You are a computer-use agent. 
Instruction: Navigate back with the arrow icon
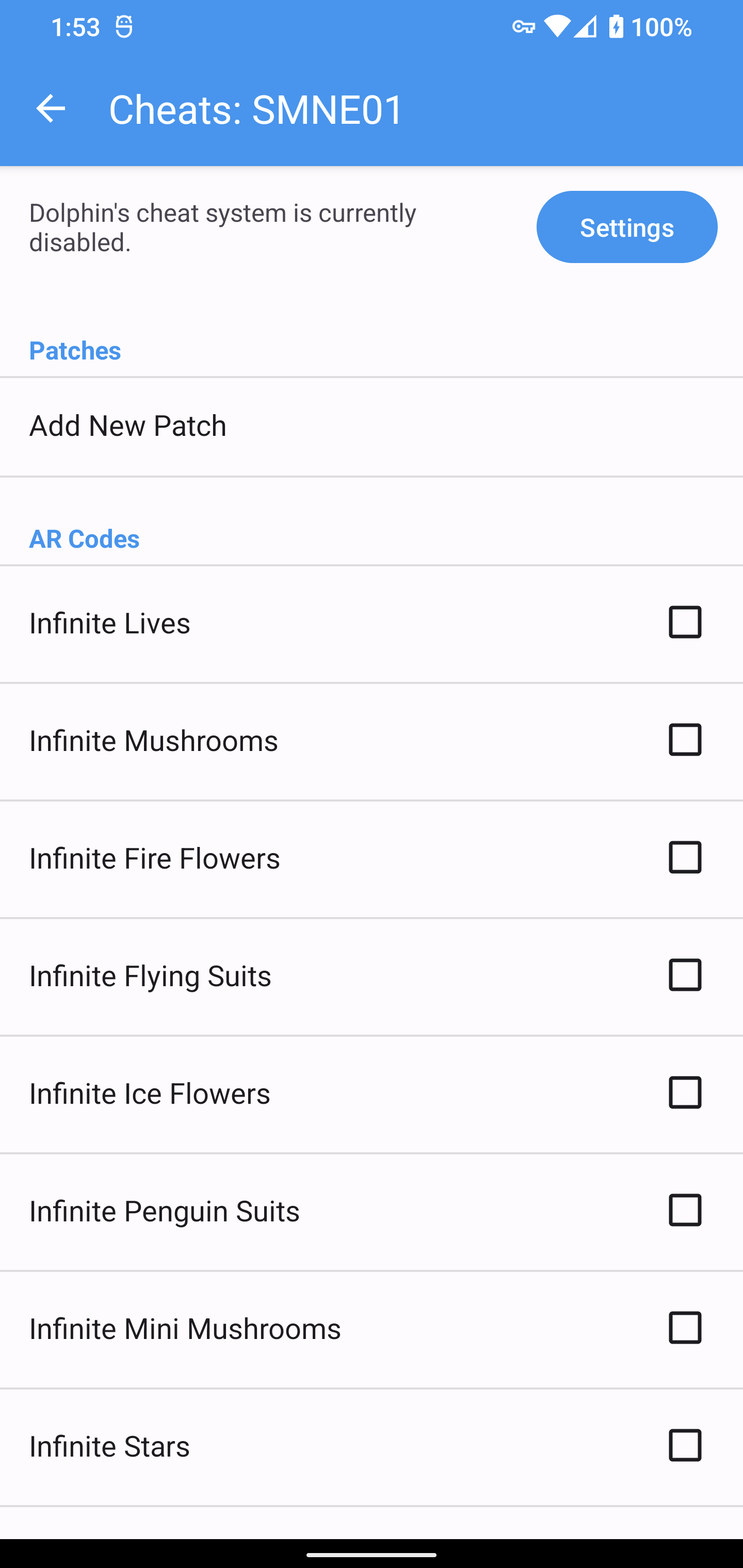(x=51, y=109)
